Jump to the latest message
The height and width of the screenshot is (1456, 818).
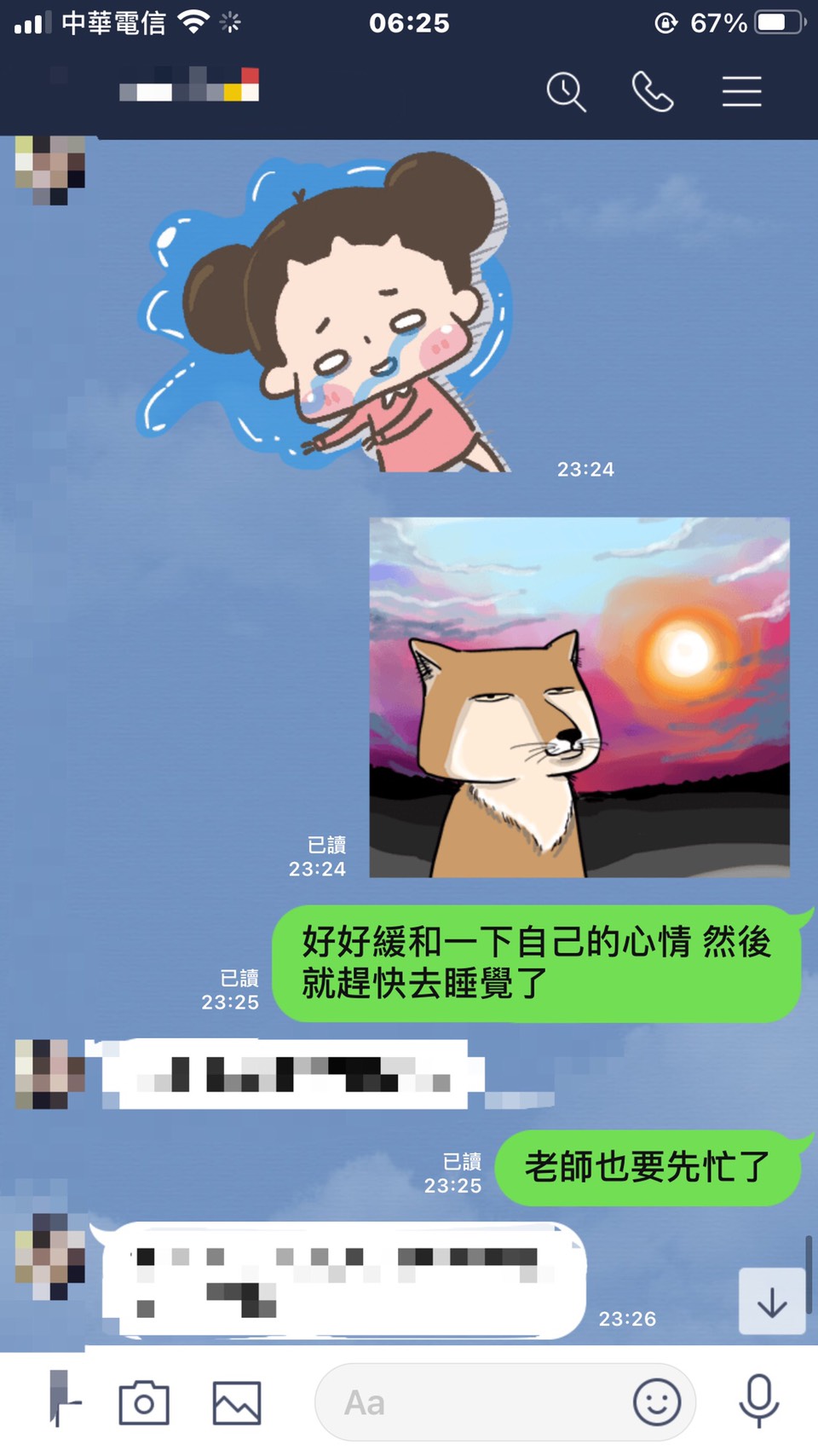(771, 1302)
